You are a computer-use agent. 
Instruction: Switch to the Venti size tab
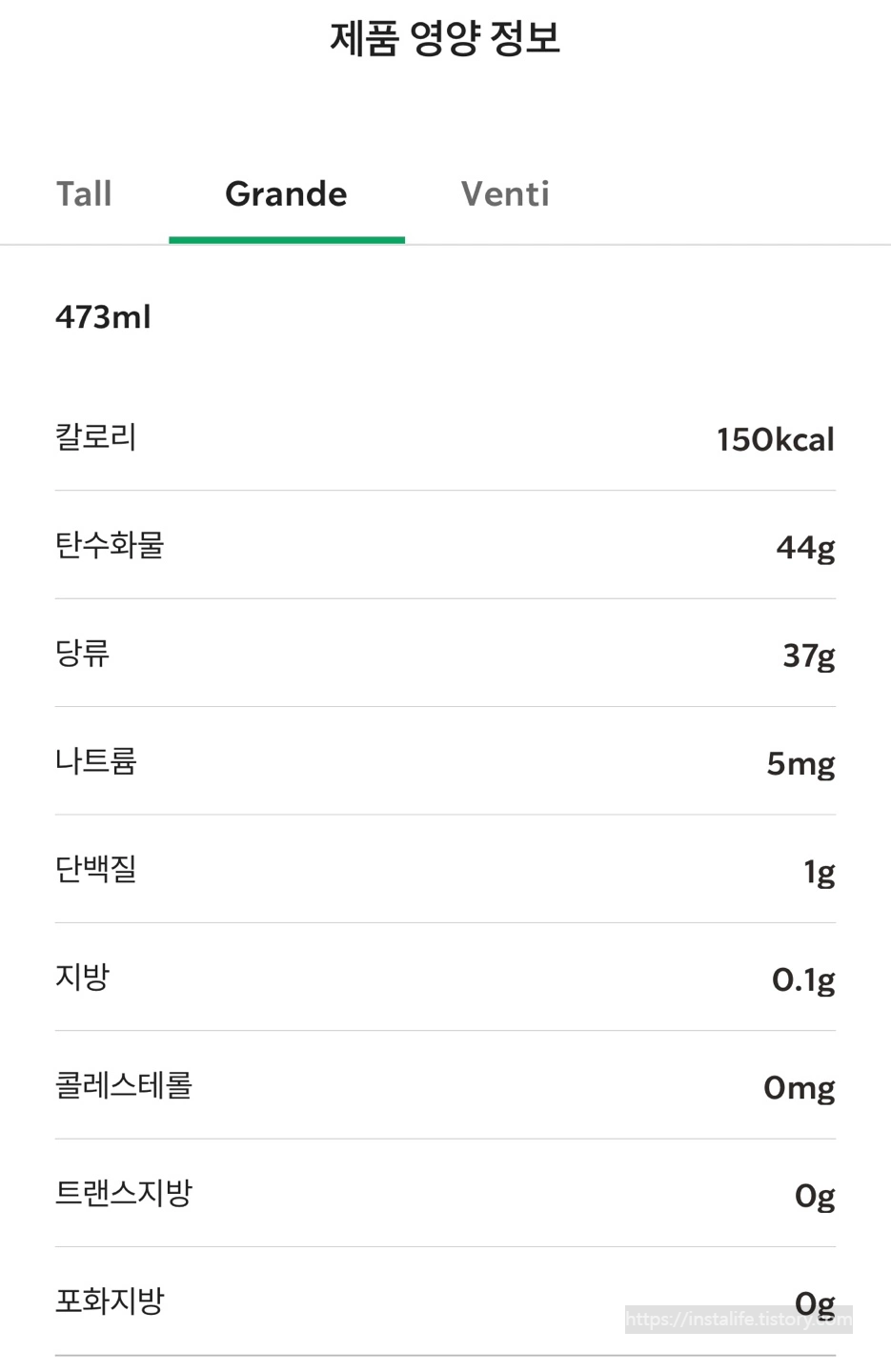coord(505,193)
